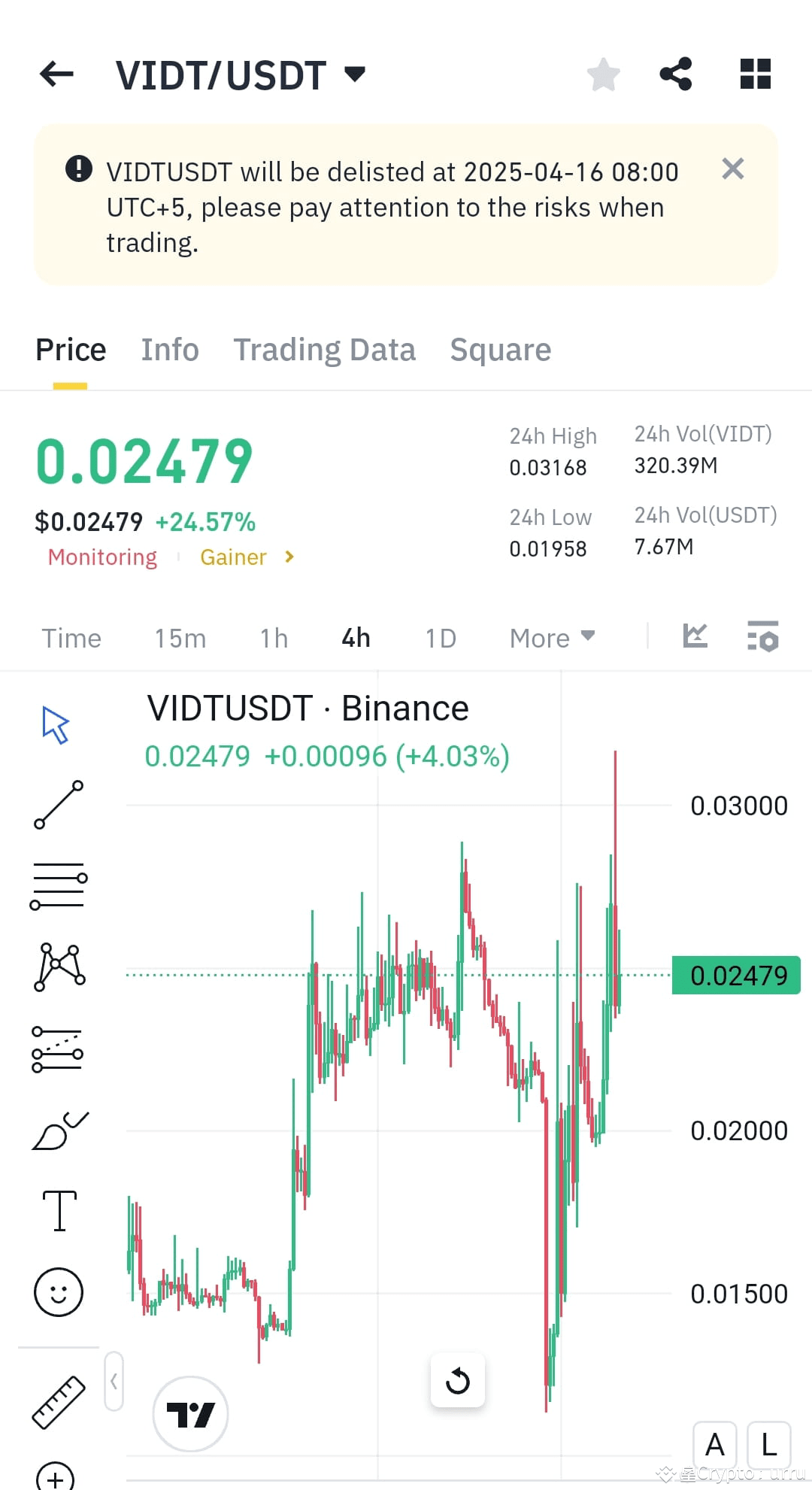Switch to the Trading Data tab
Viewport: 812px width, 1490px height.
(x=325, y=349)
